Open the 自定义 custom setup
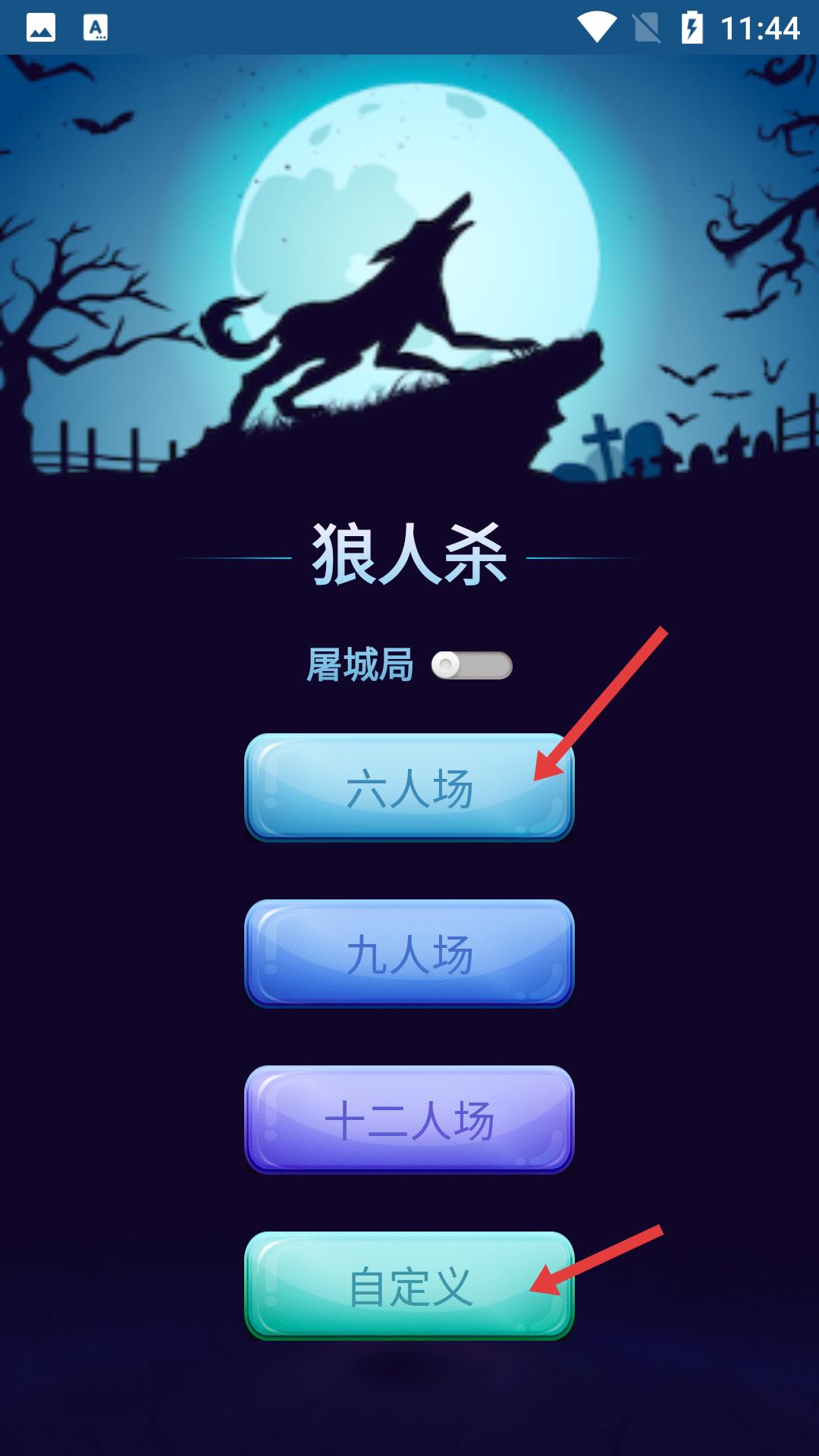 point(409,1286)
